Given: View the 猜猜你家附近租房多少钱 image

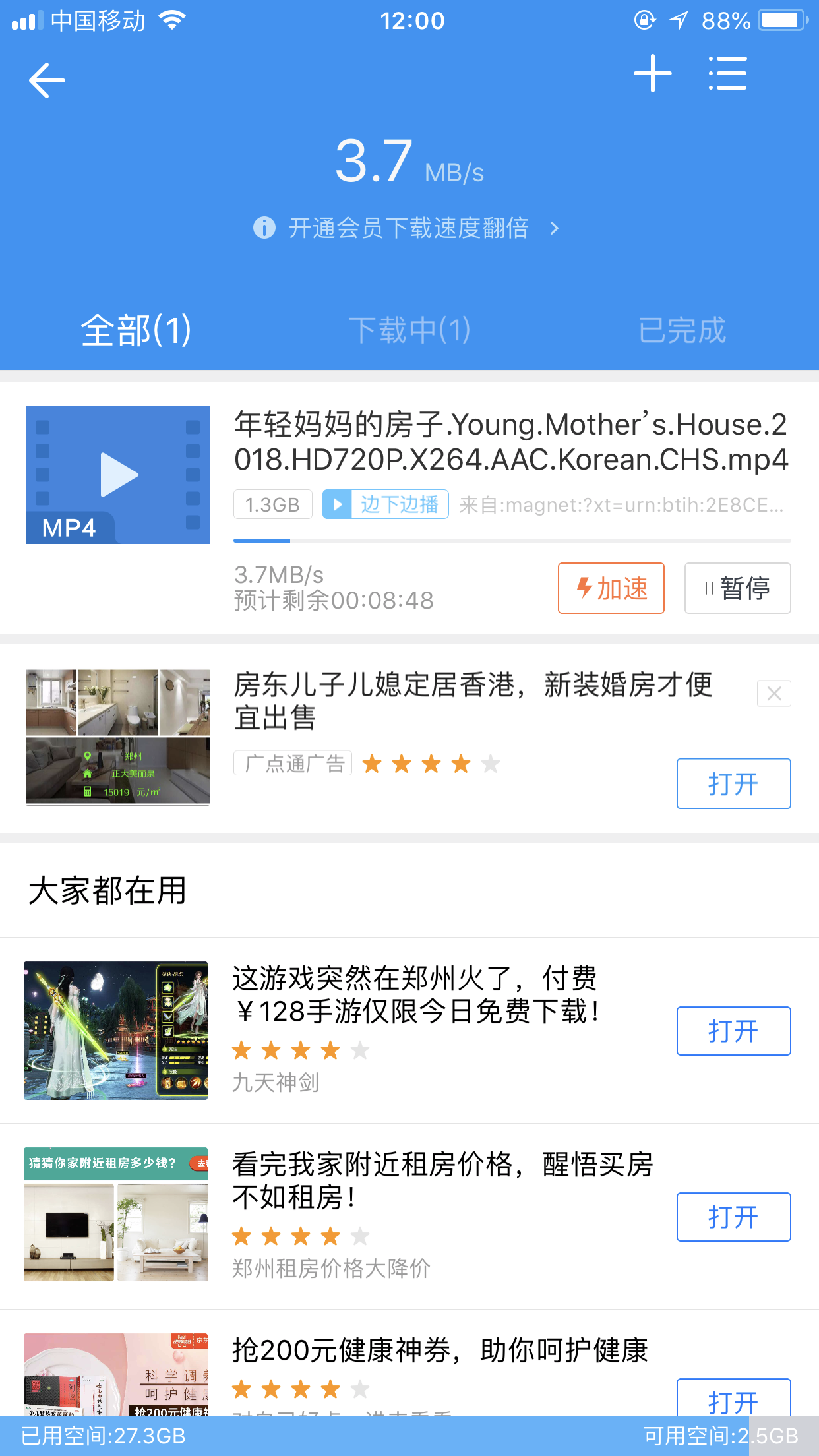Looking at the screenshot, I should [115, 1214].
